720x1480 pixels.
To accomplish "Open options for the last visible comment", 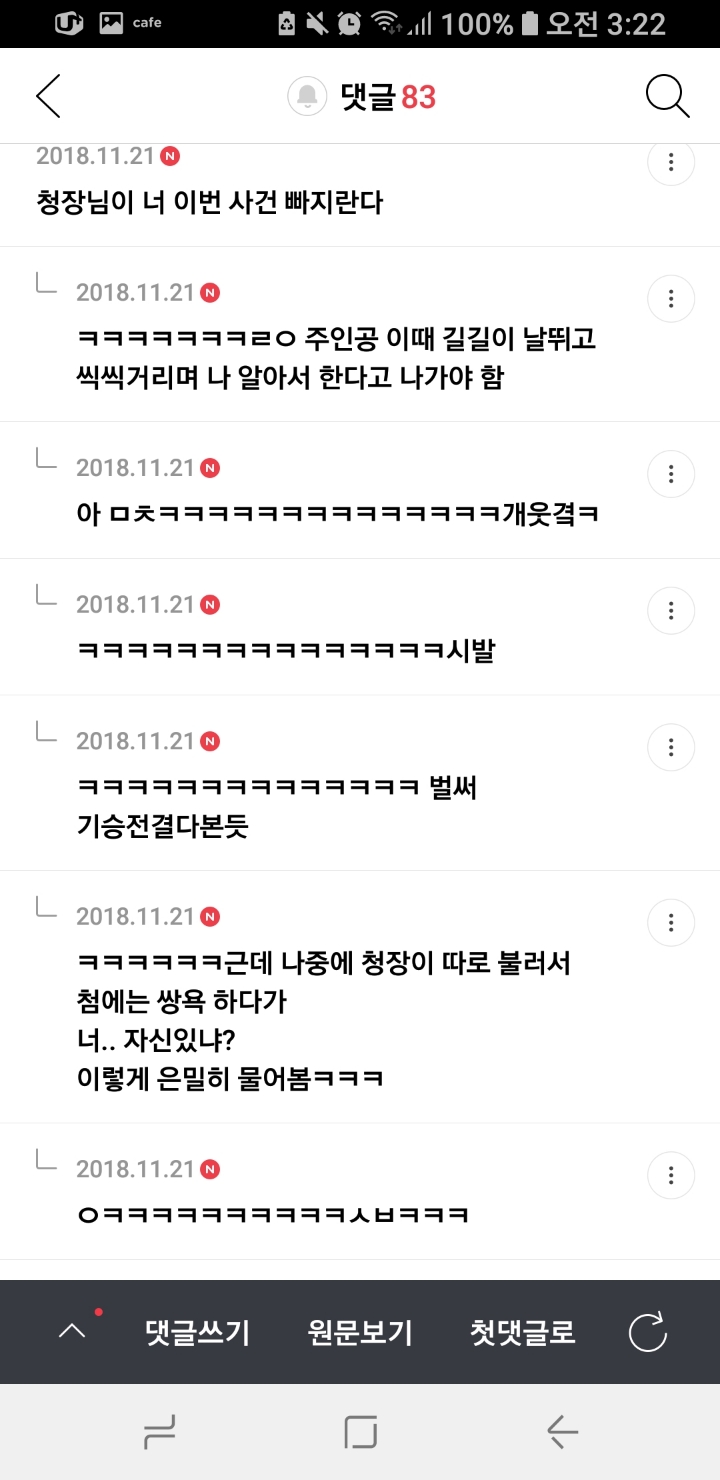I will 670,1175.
